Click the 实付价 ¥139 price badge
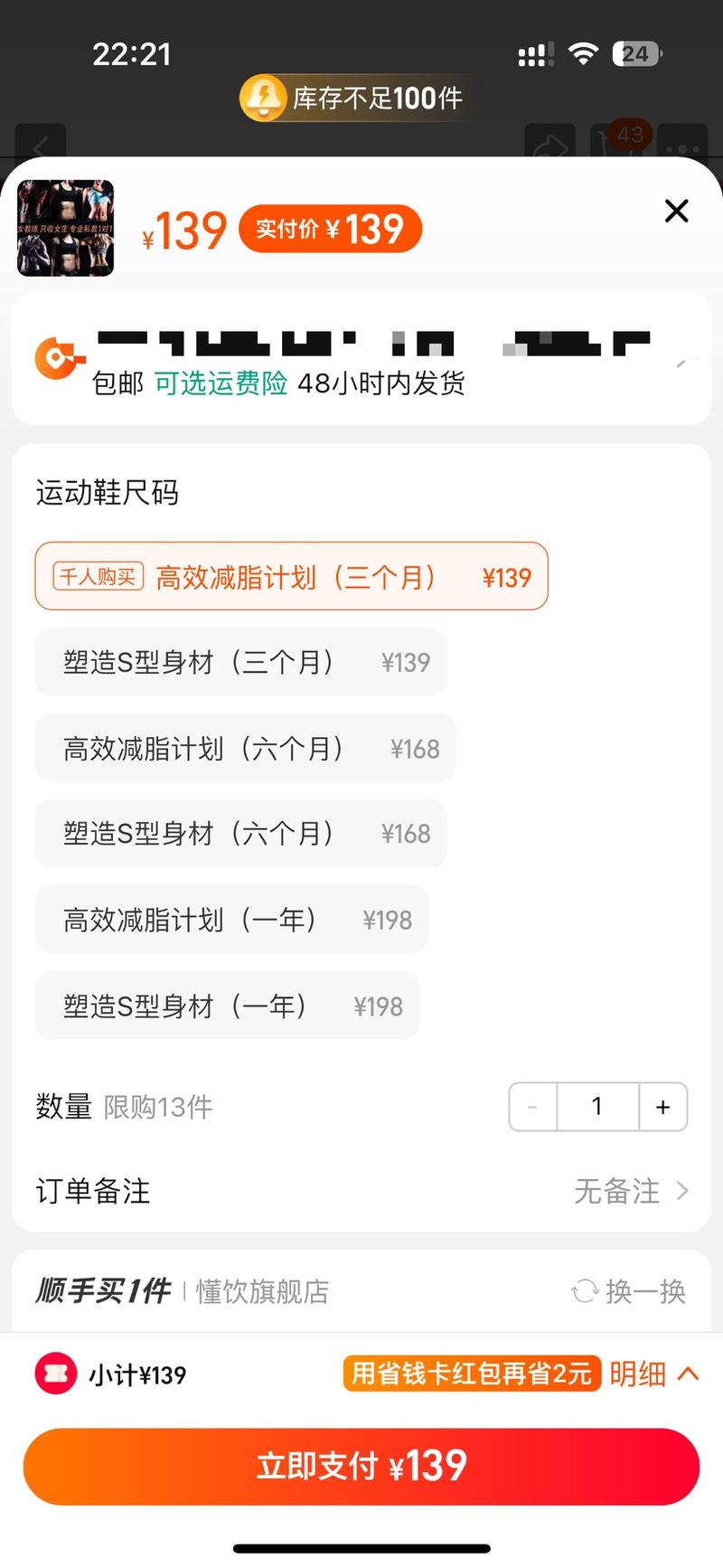This screenshot has width=723, height=1568. (x=330, y=228)
